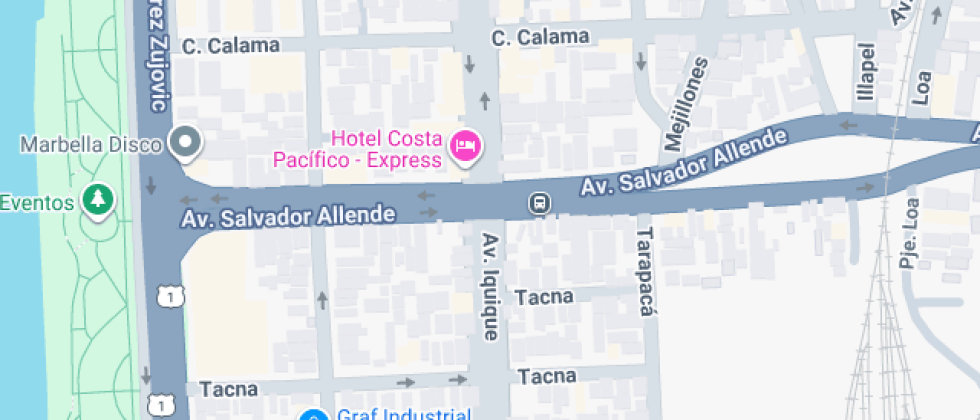The image size is (980, 420).
Task: Select the Hotel Costa Pacífico - Express marker
Action: click(465, 147)
